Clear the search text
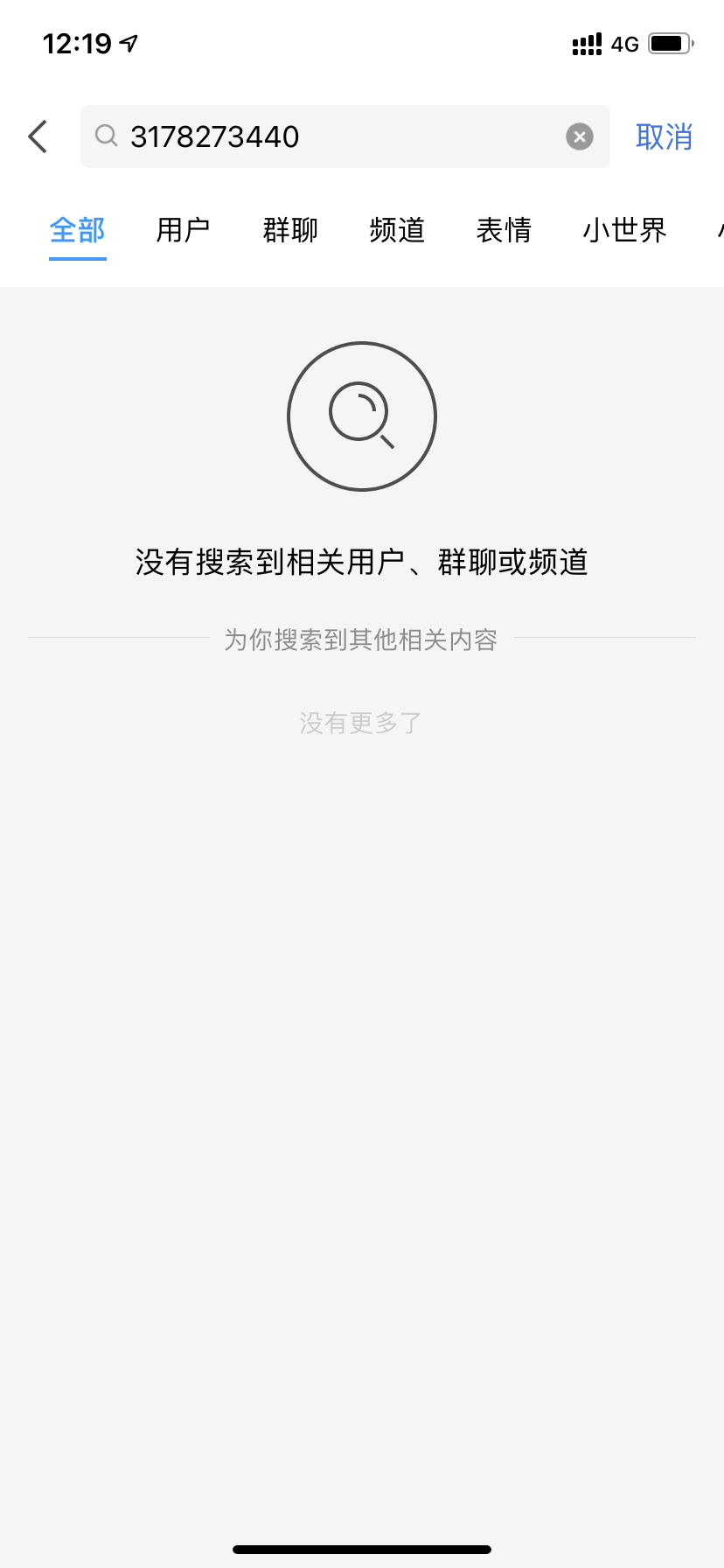Image resolution: width=724 pixels, height=1568 pixels. click(579, 136)
